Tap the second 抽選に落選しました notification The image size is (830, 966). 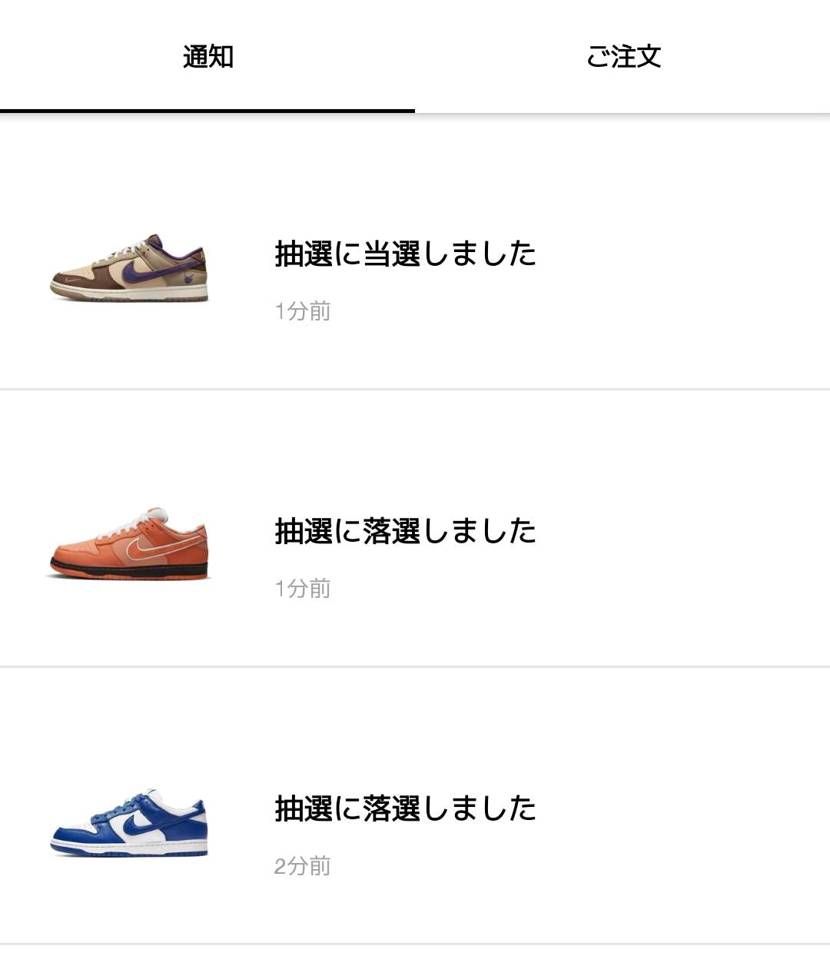[x=404, y=810]
